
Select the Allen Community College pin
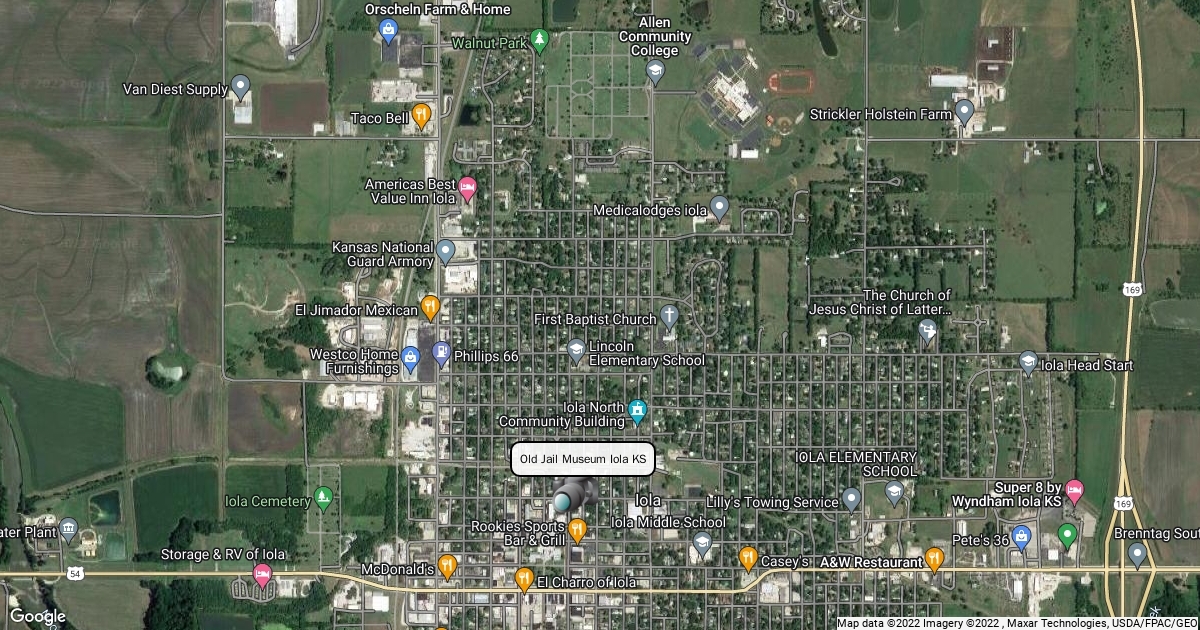(x=655, y=70)
